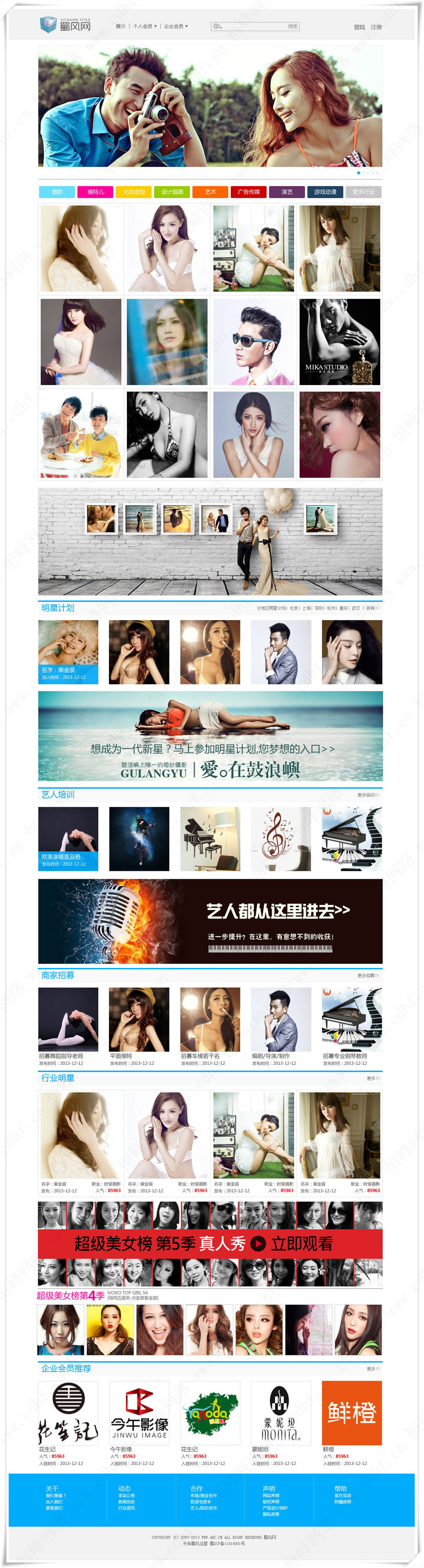Open 联系我们 in the footer
Viewport: 424px width, 1568px height.
pyautogui.click(x=54, y=1508)
